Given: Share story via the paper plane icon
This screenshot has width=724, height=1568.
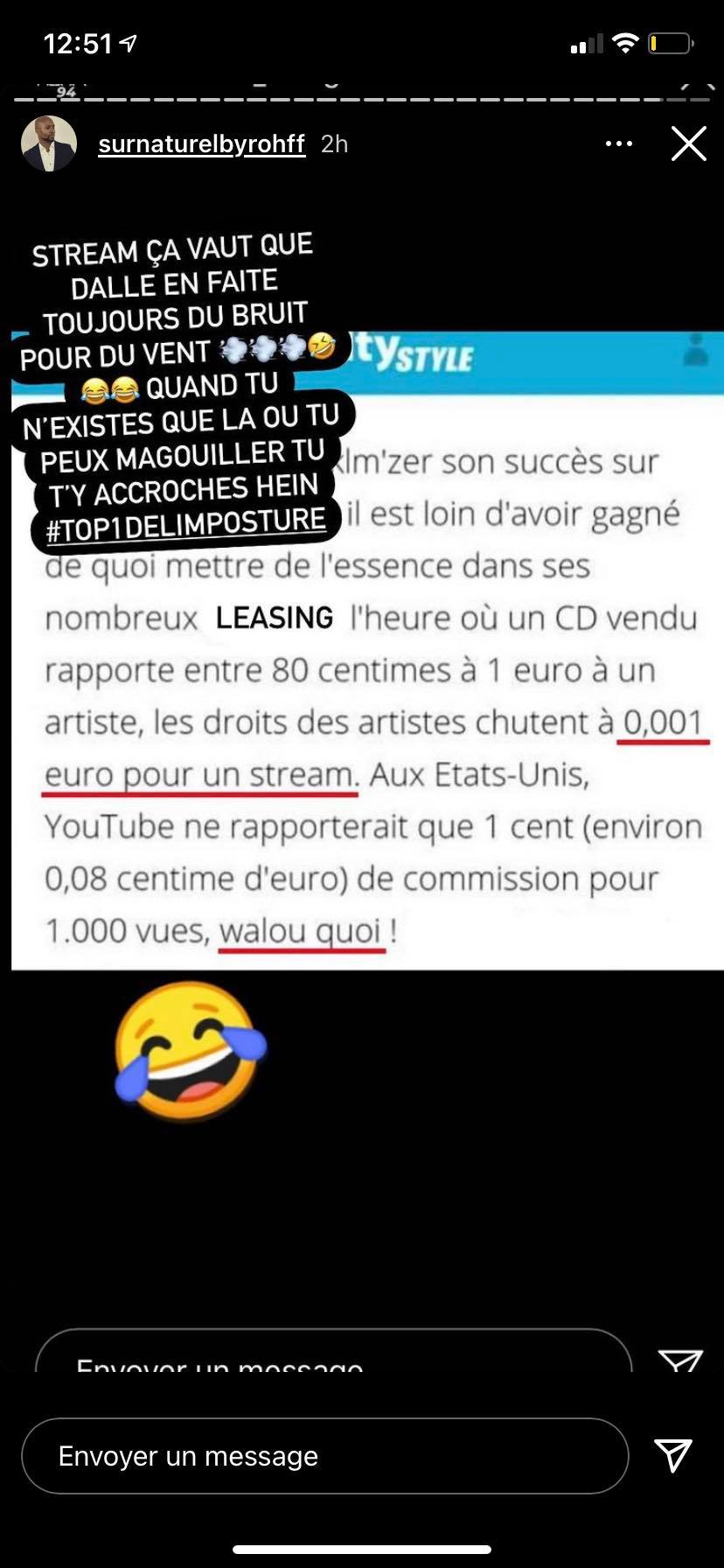Looking at the screenshot, I should 673,1454.
